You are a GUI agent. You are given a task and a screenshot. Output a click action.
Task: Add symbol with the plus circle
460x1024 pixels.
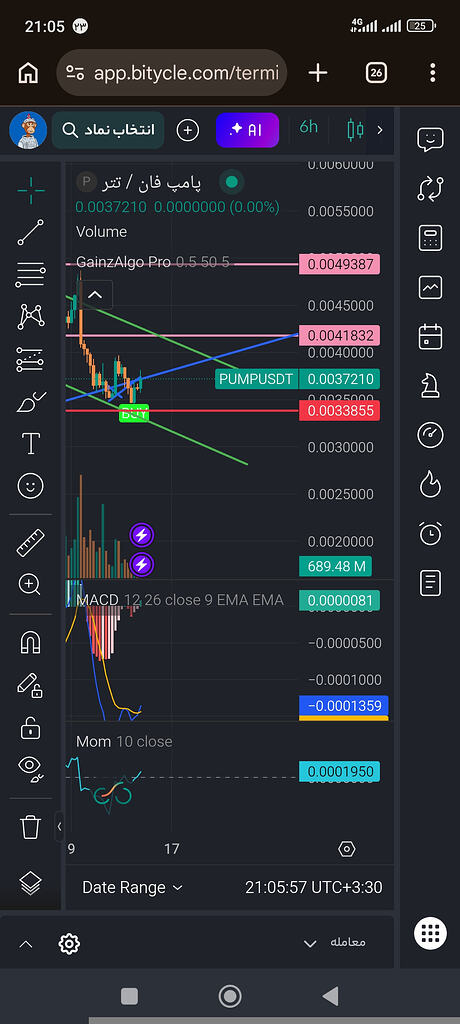(188, 130)
